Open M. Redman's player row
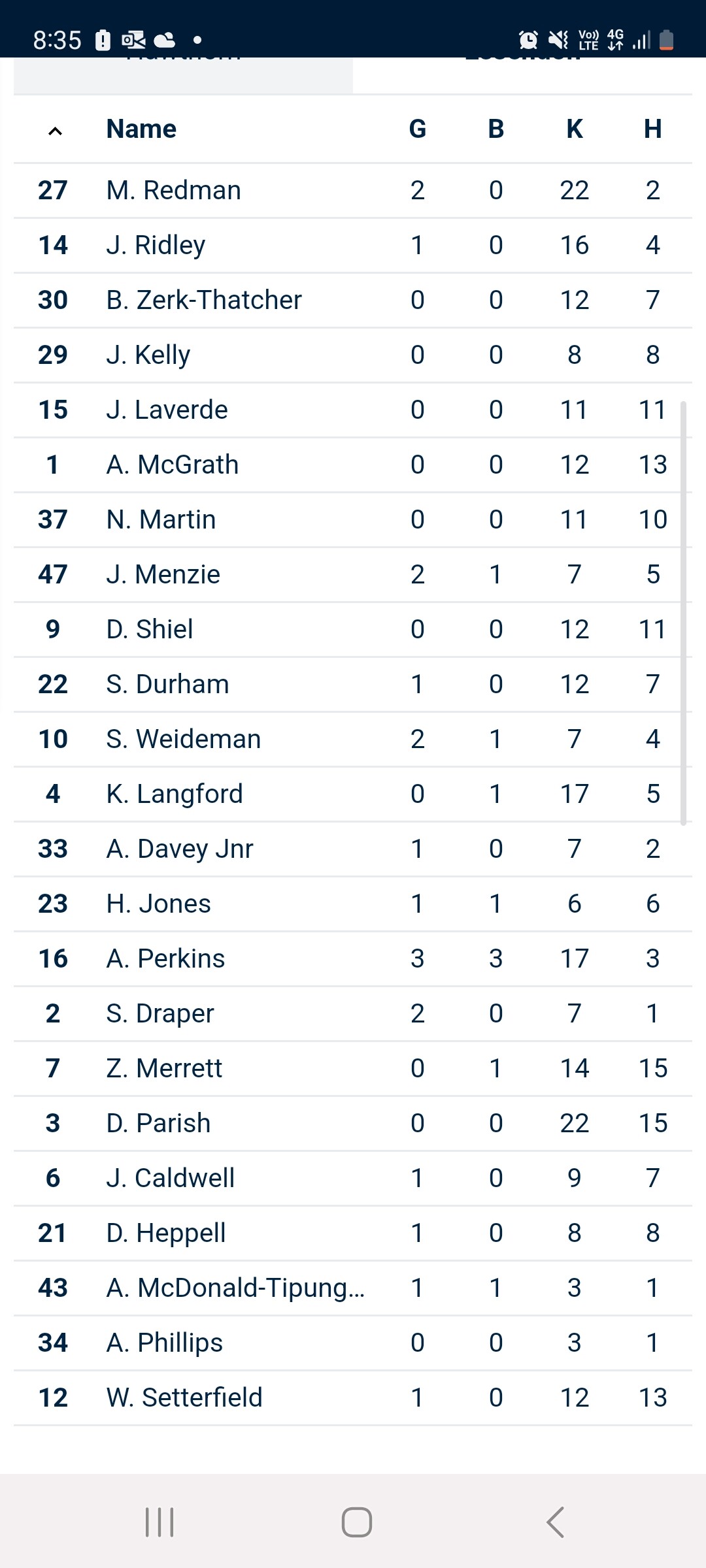Viewport: 706px width, 1568px height. tap(353, 191)
